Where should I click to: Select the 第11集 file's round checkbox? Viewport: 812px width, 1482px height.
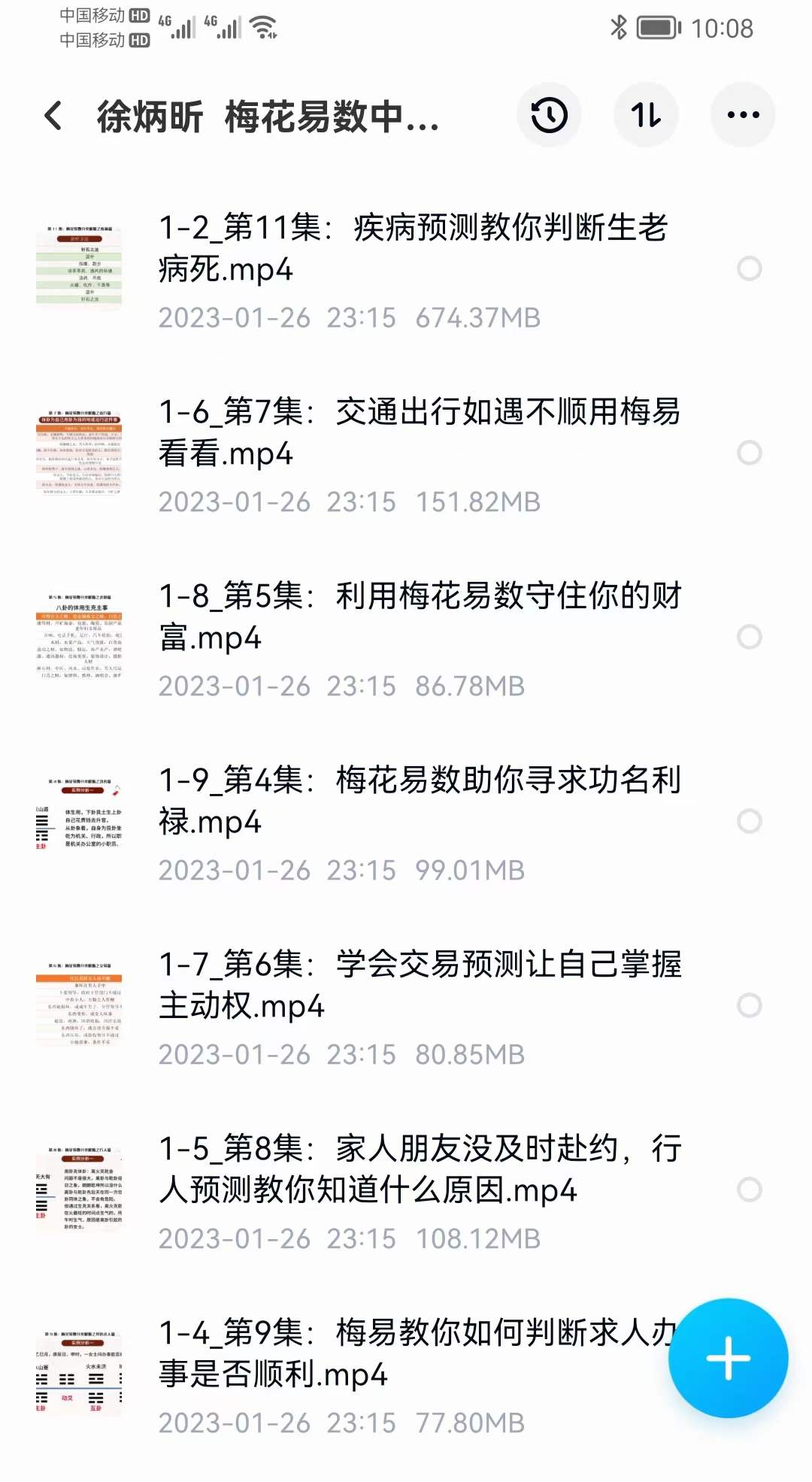(749, 268)
